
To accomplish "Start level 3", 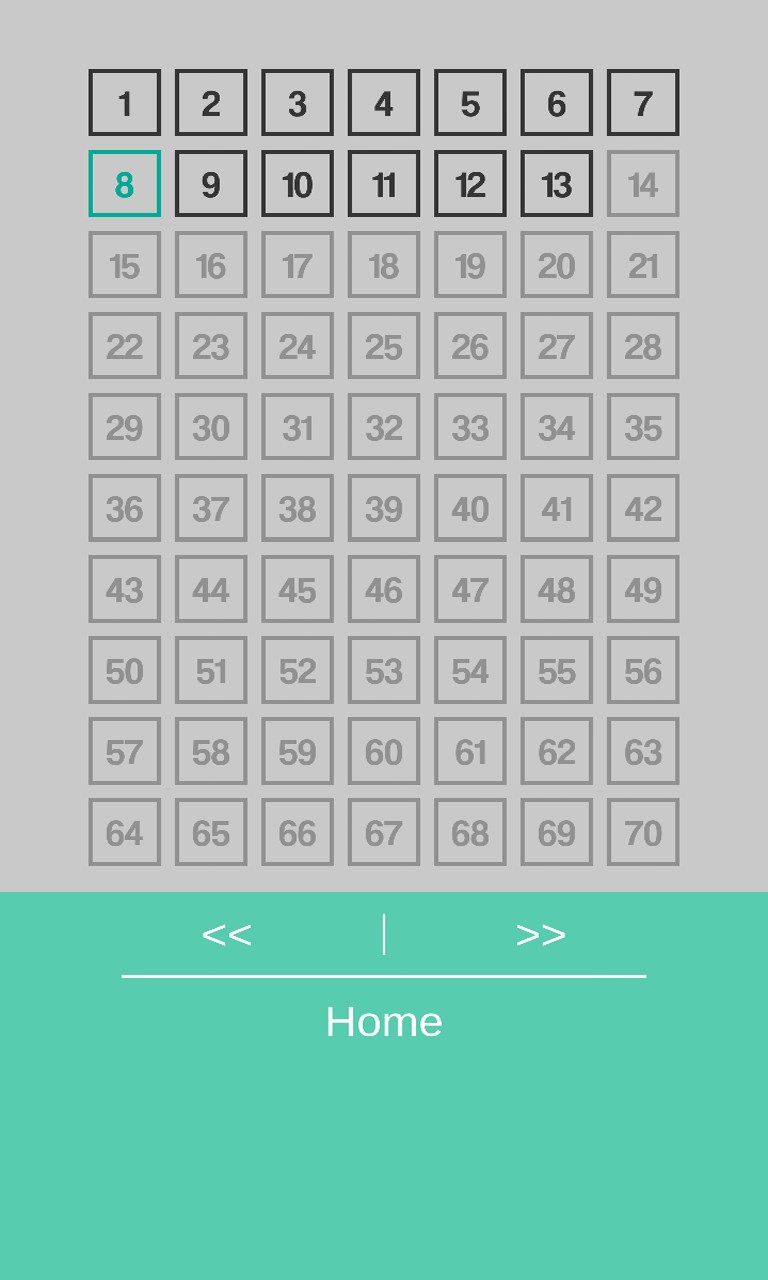I will point(297,103).
